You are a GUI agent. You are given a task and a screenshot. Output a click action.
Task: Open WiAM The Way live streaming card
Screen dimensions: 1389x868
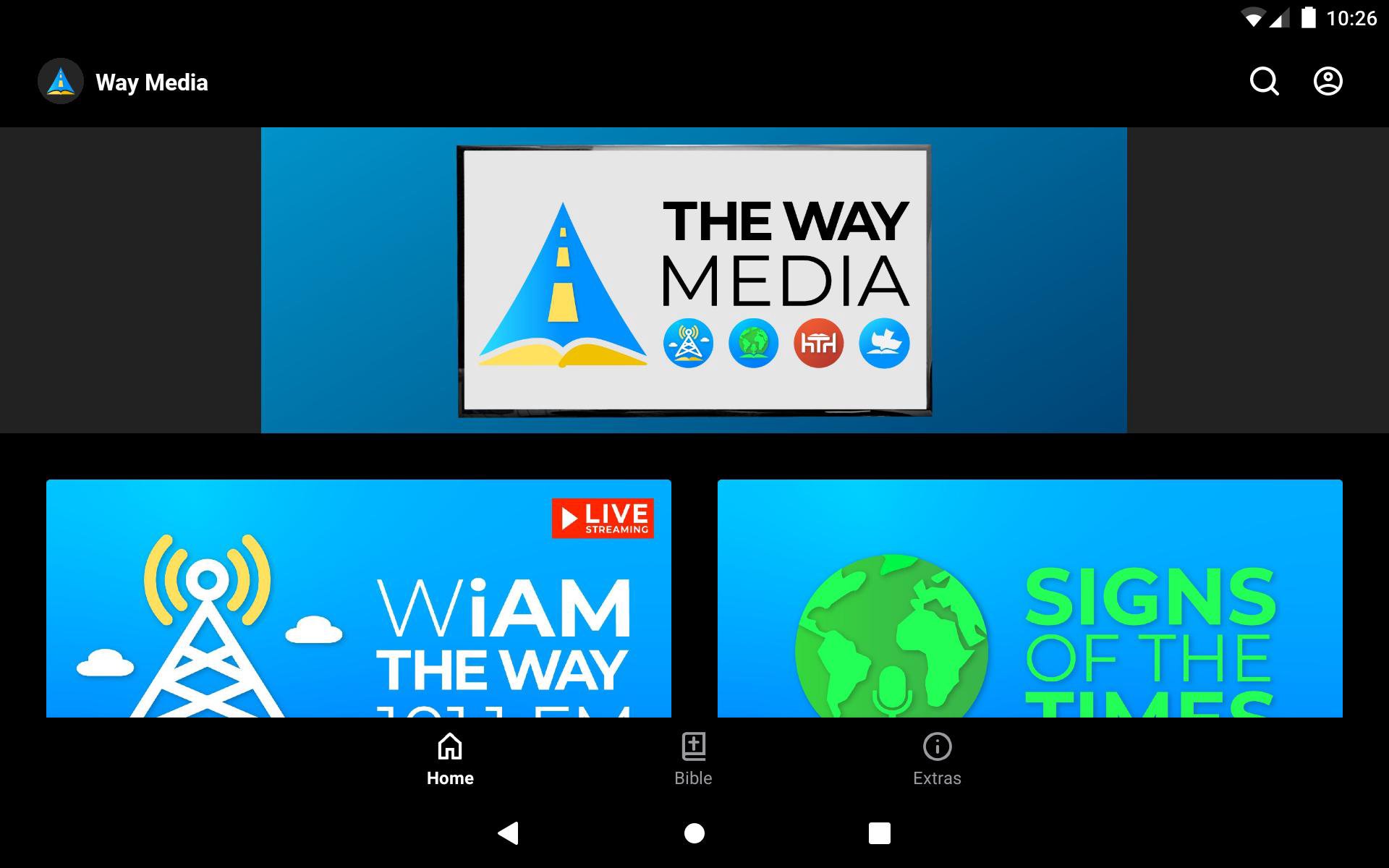click(358, 599)
